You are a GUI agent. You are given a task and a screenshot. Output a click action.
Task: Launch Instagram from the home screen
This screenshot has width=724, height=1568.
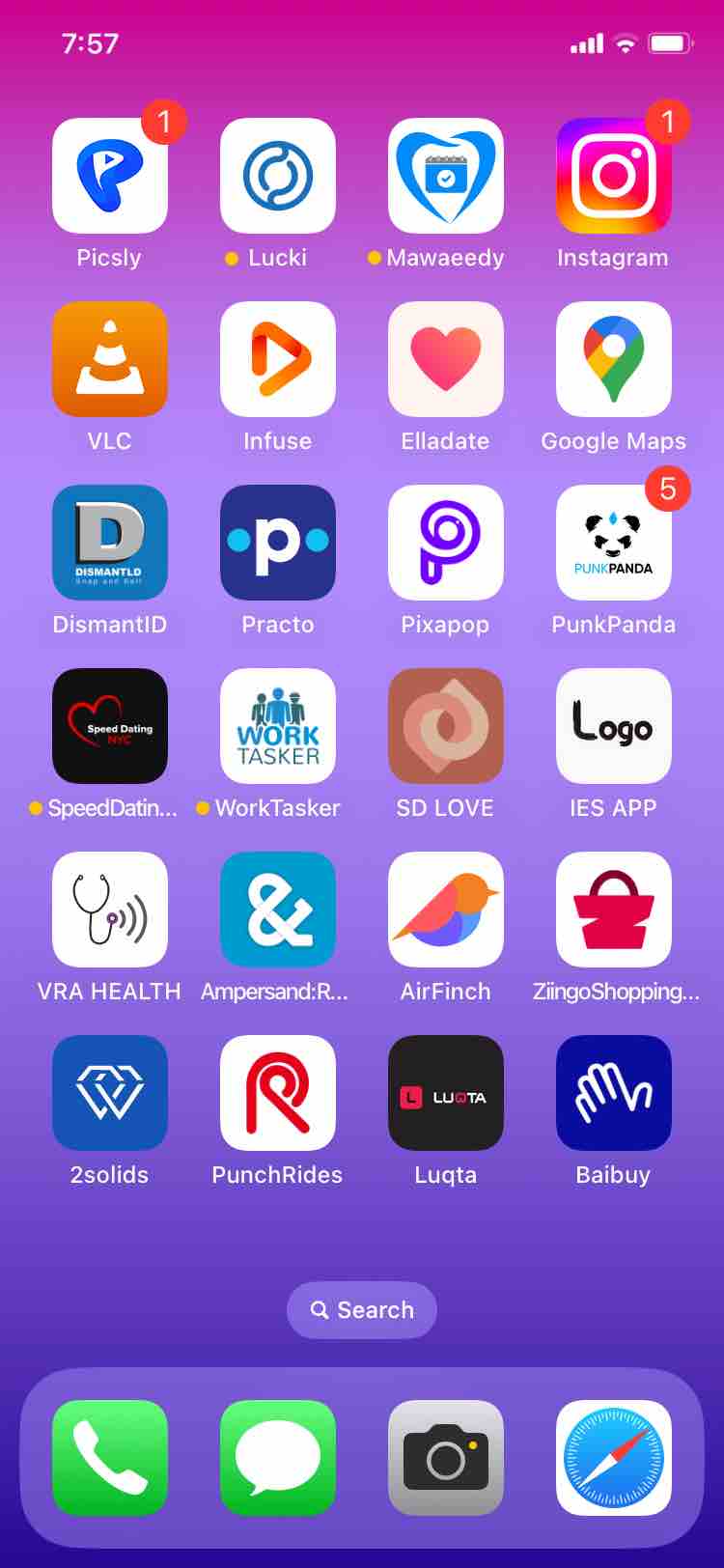coord(614,176)
